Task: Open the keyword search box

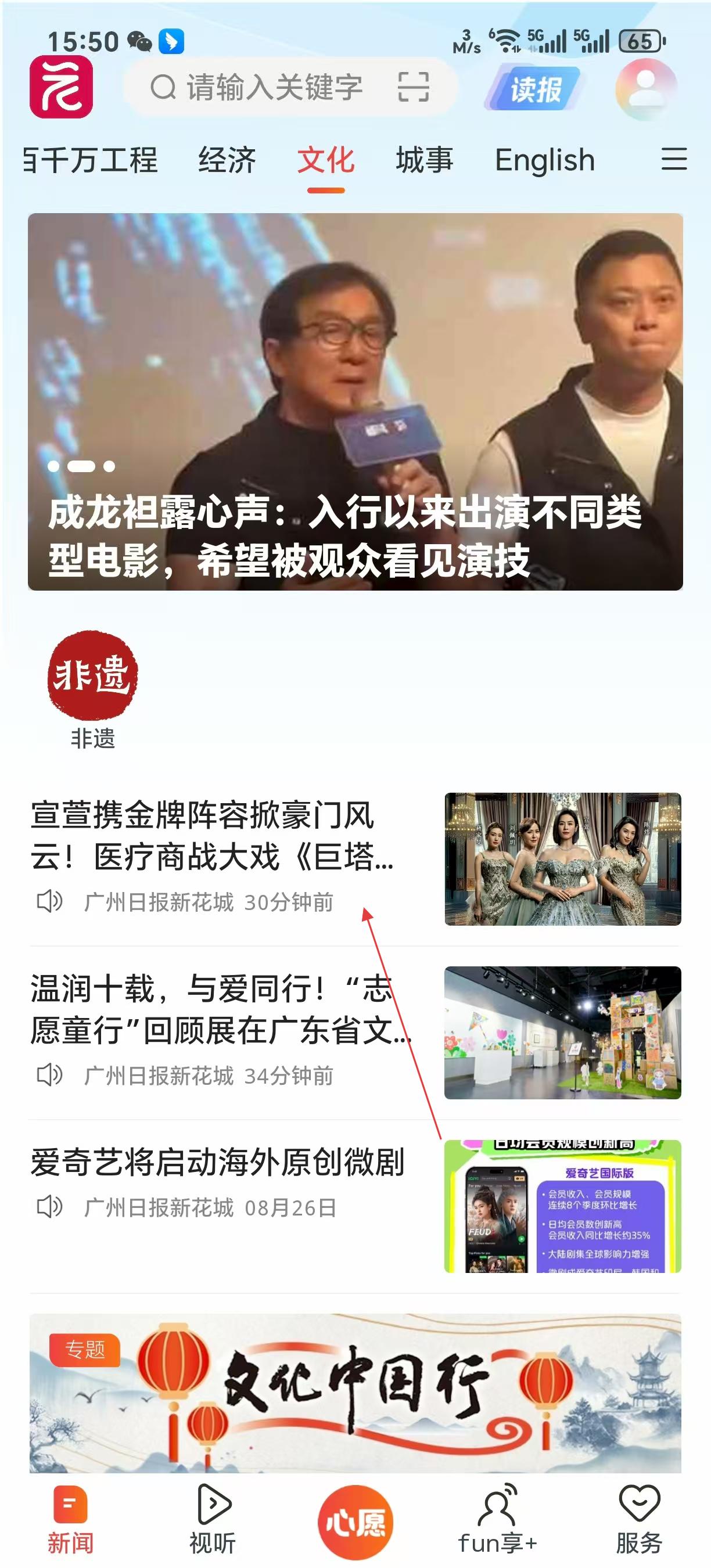Action: [x=262, y=87]
